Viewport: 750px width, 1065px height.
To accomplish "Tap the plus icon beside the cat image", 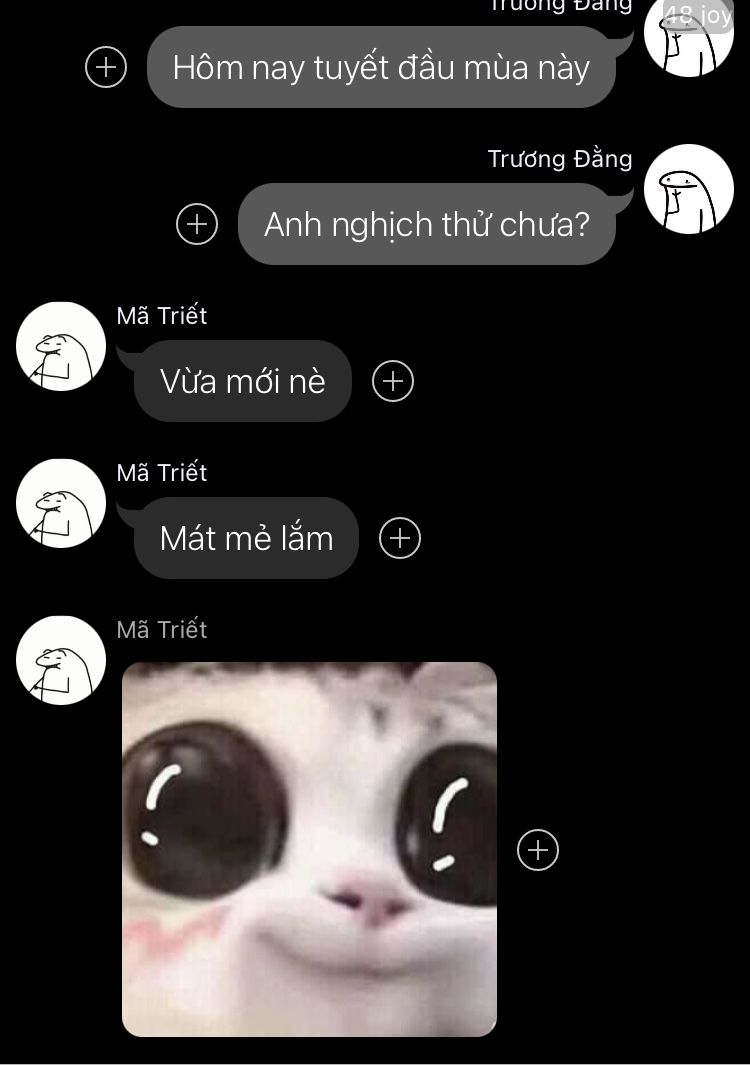I will (538, 849).
